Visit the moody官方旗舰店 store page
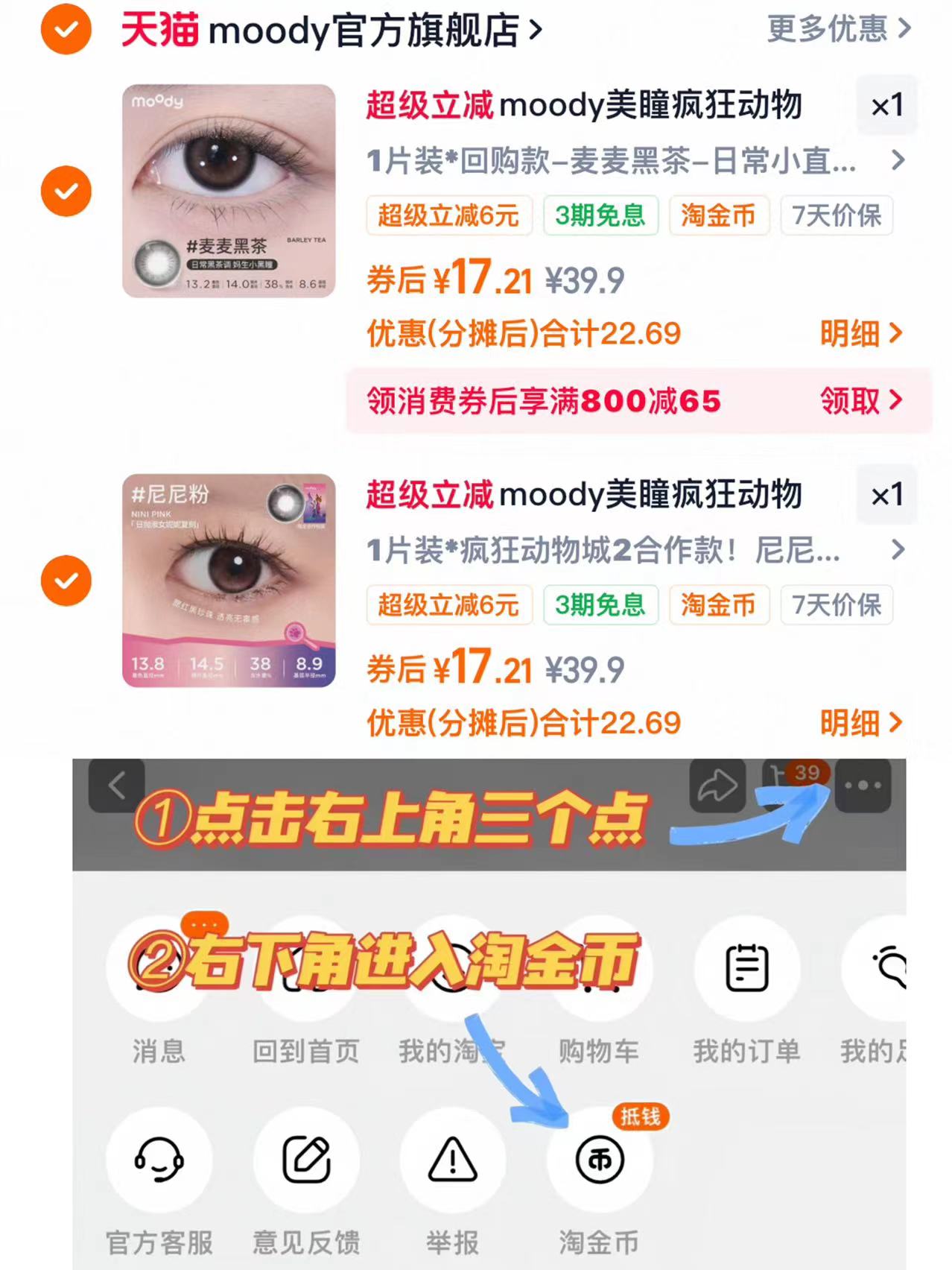952x1270 pixels. point(328,30)
